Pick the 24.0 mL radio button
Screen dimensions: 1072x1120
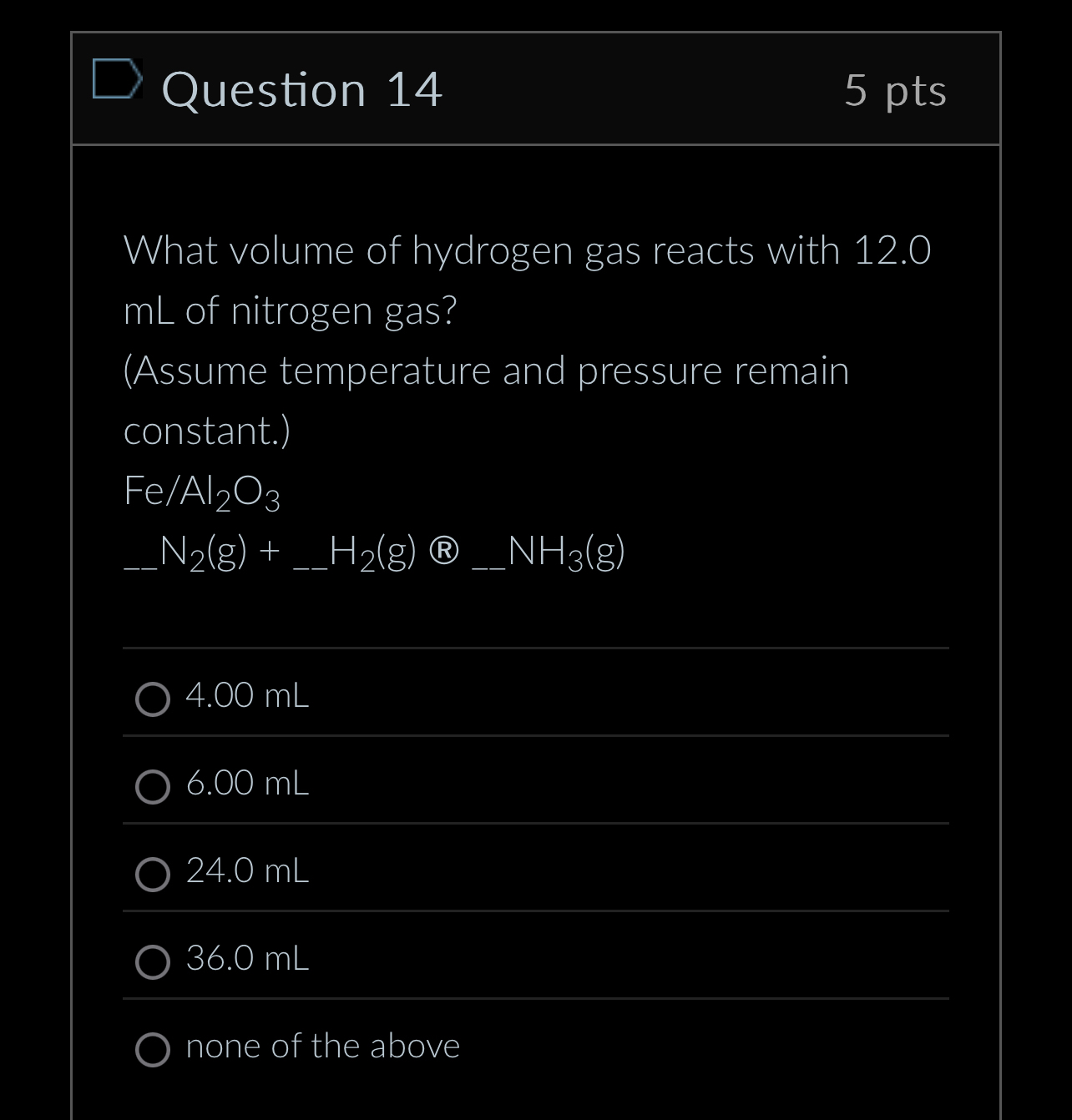click(153, 874)
